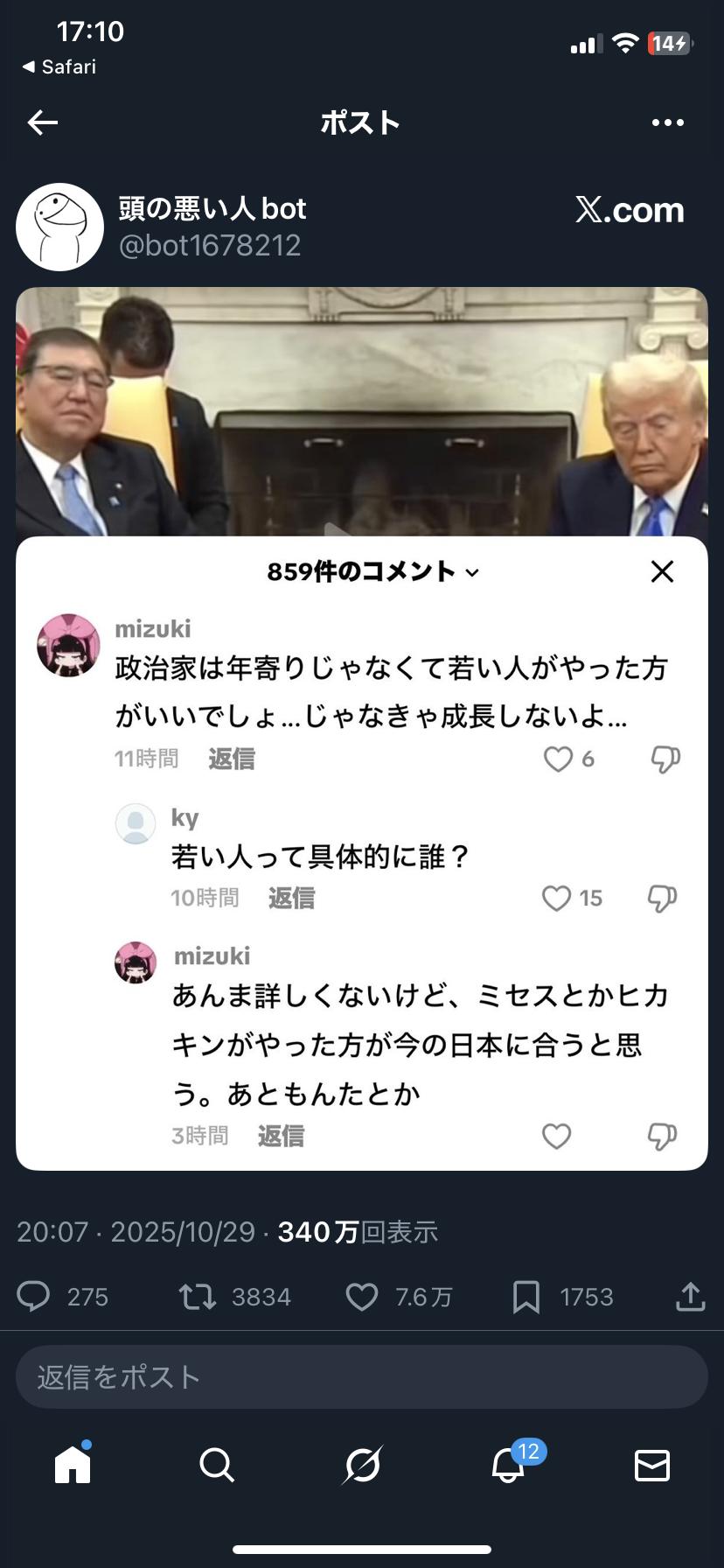Image resolution: width=724 pixels, height=1568 pixels.
Task: Focus the 返信をポスト reply field
Action: (x=361, y=1376)
